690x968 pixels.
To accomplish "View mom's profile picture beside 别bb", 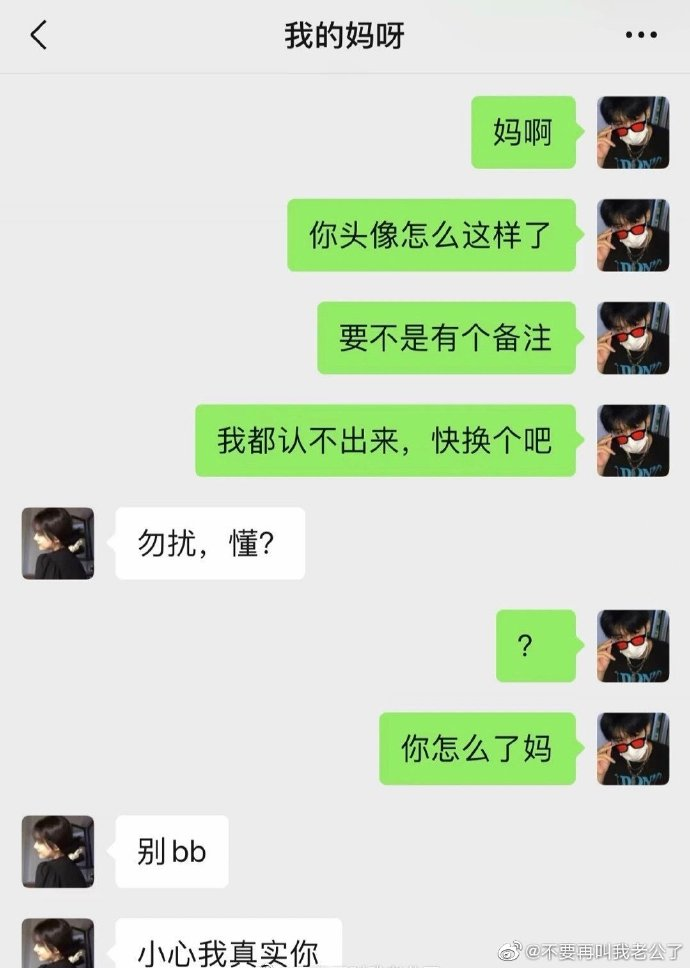I will click(x=58, y=852).
